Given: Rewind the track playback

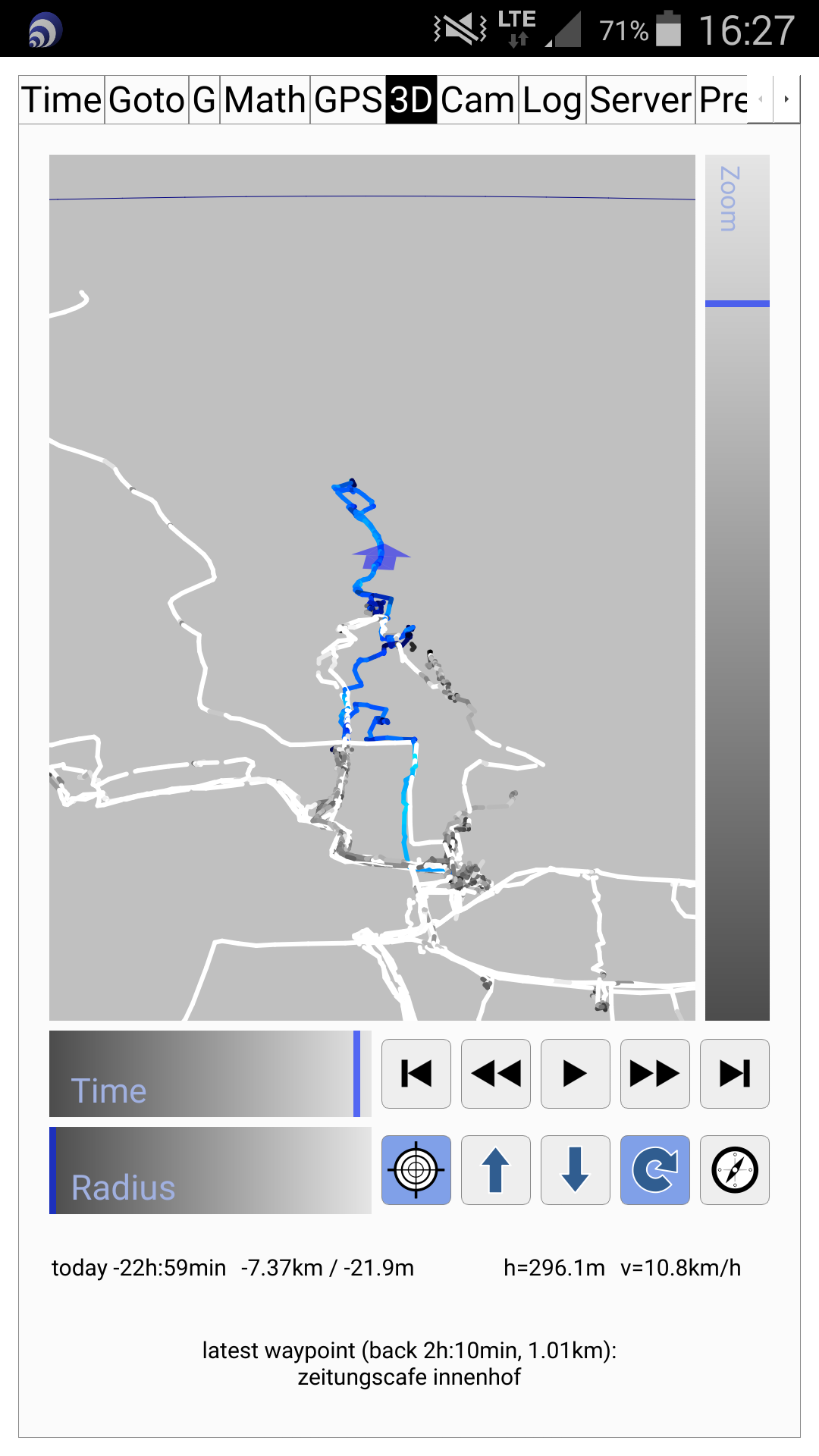Looking at the screenshot, I should [496, 1074].
